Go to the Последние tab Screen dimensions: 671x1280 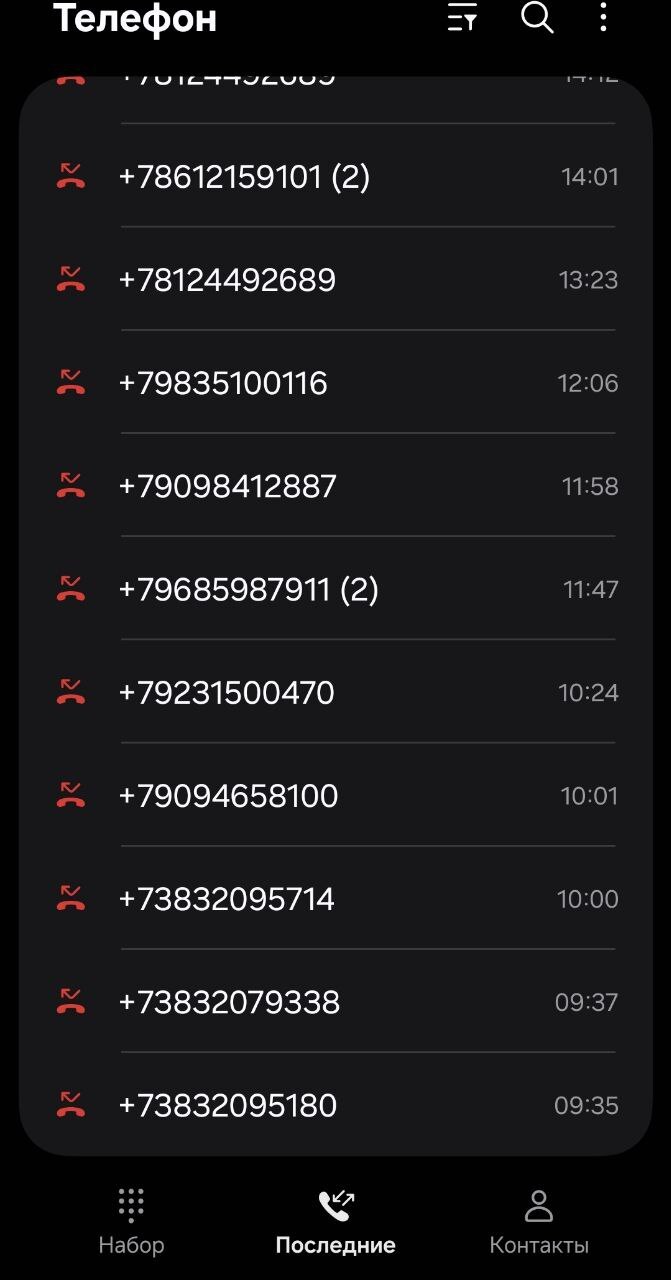[336, 1221]
